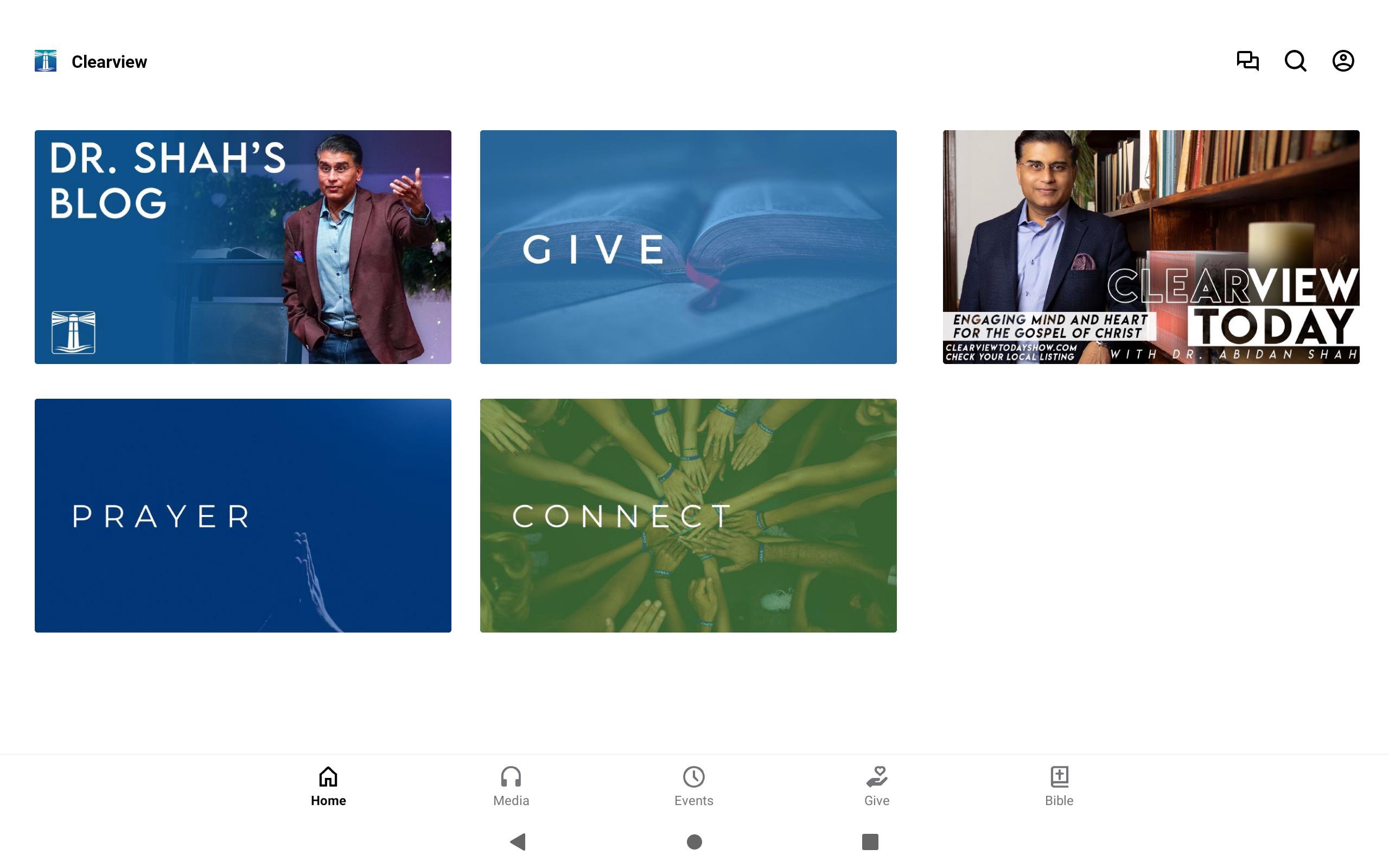
Task: Switch to the Media tab
Action: coord(511,786)
